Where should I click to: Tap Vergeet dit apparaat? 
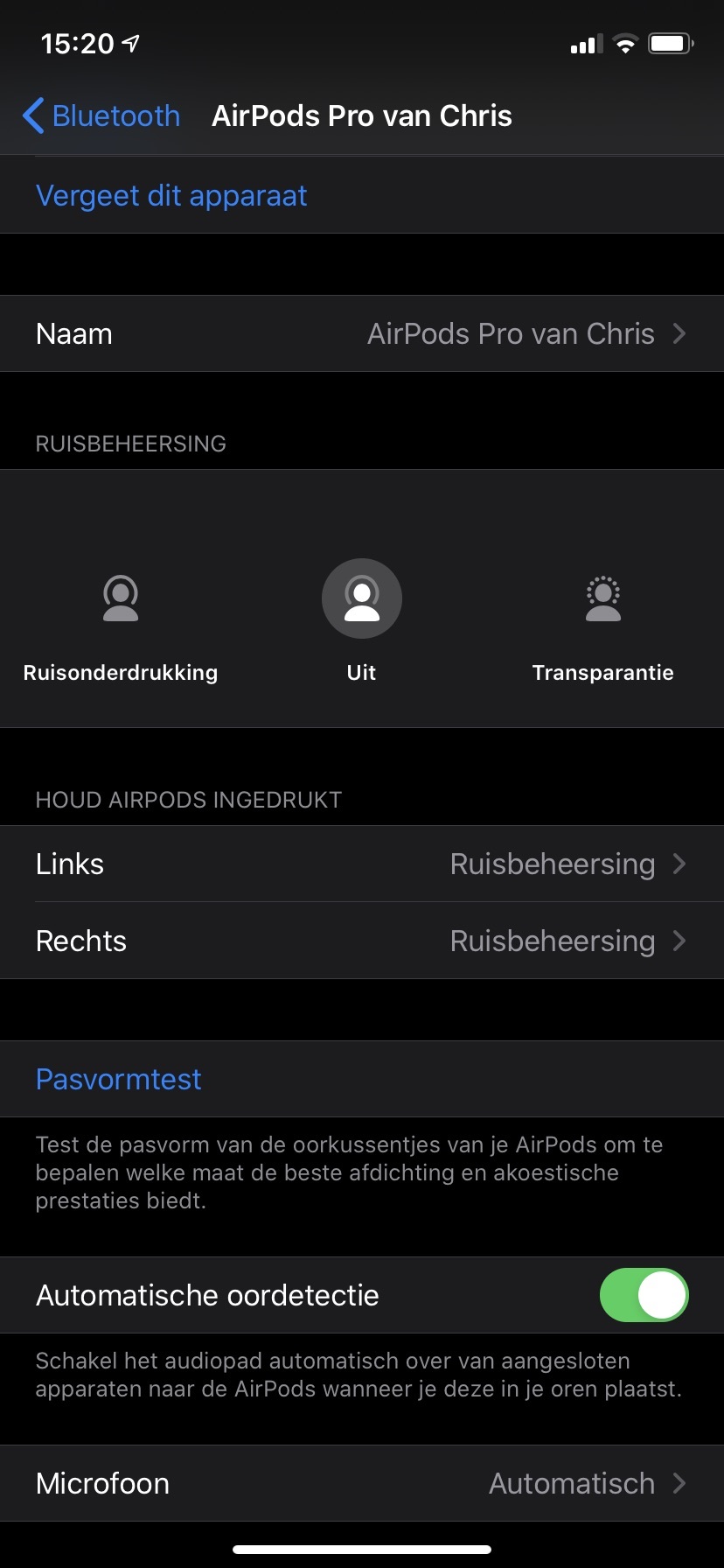[171, 195]
